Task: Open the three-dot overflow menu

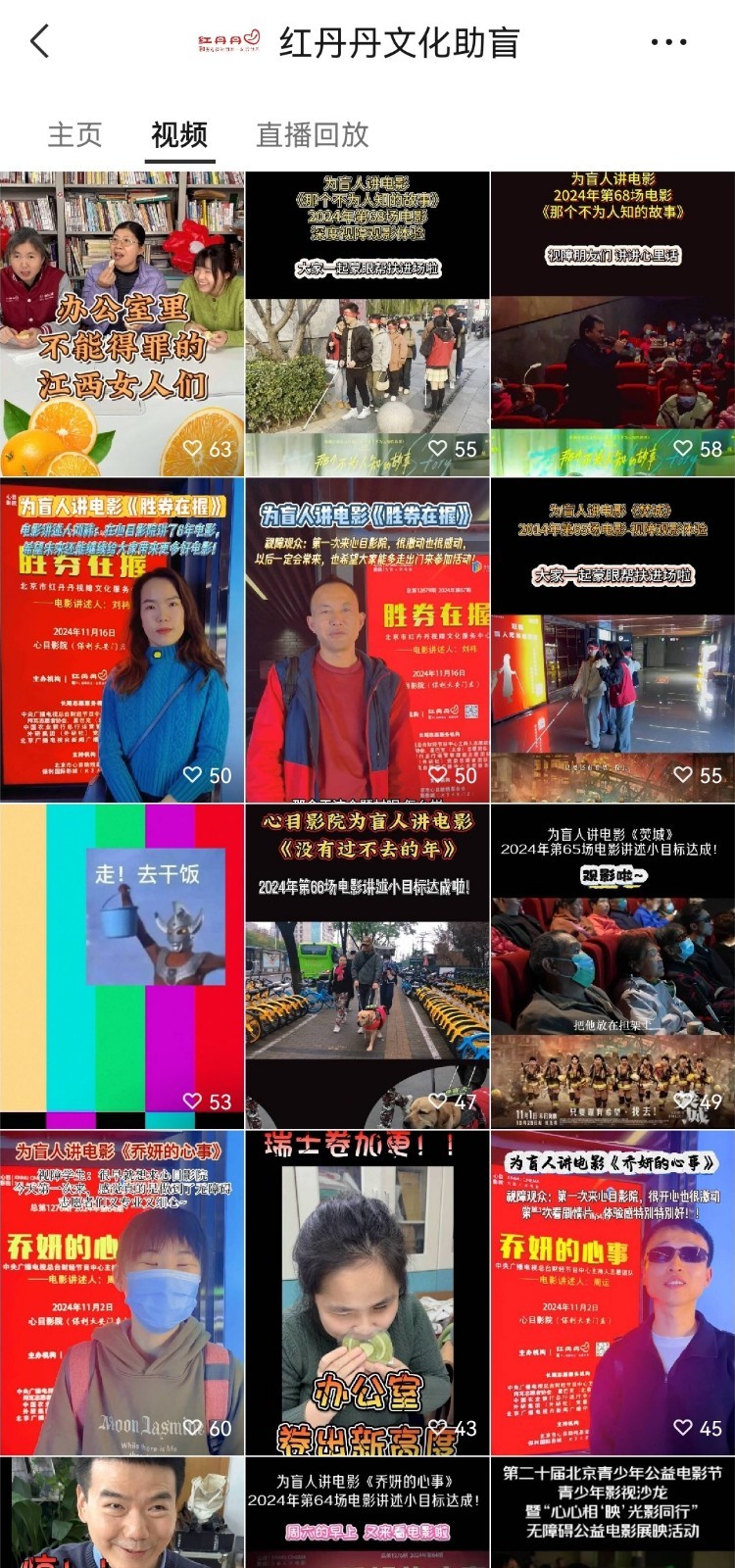Action: tap(668, 42)
